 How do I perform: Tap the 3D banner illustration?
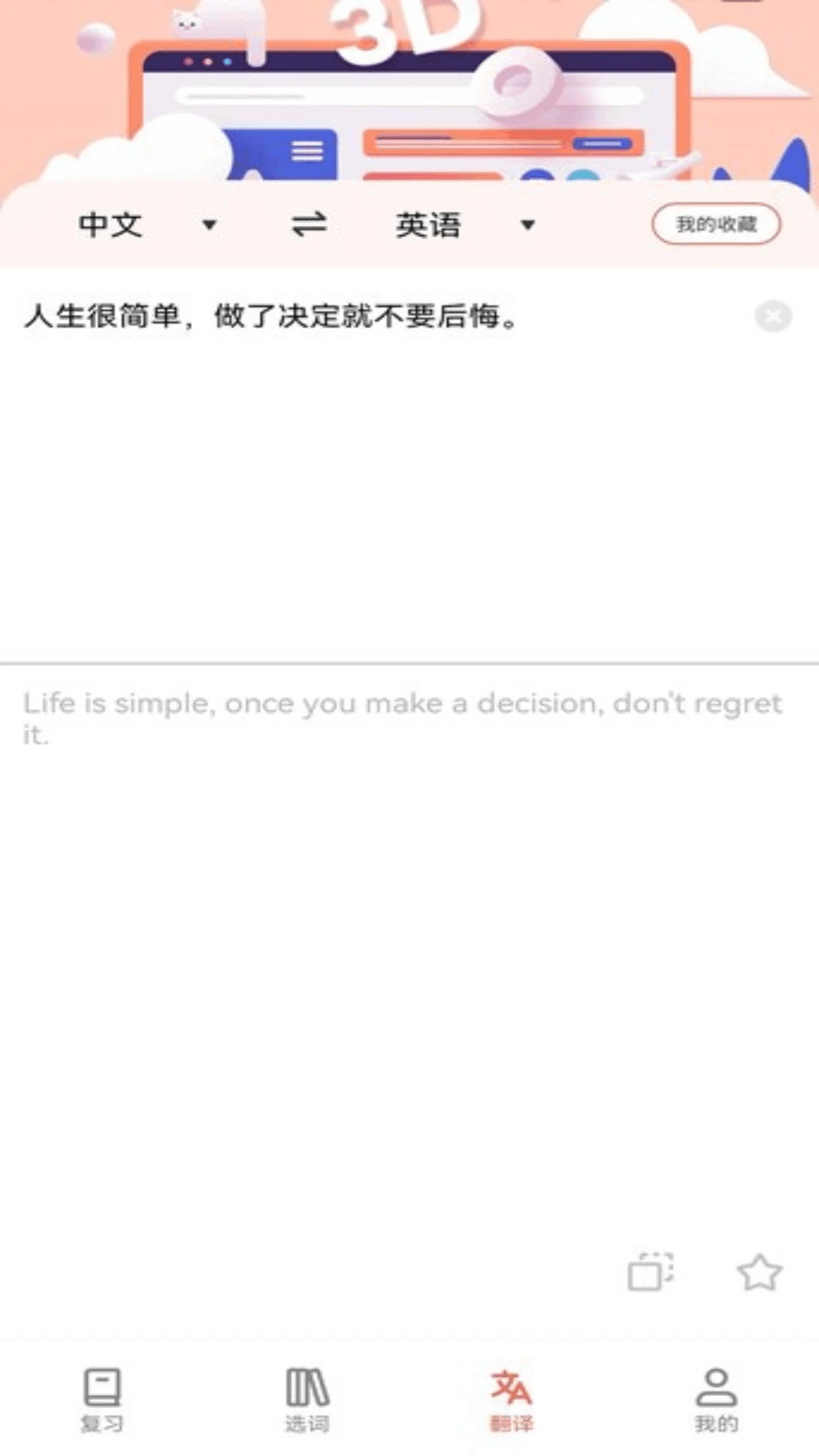click(x=409, y=91)
